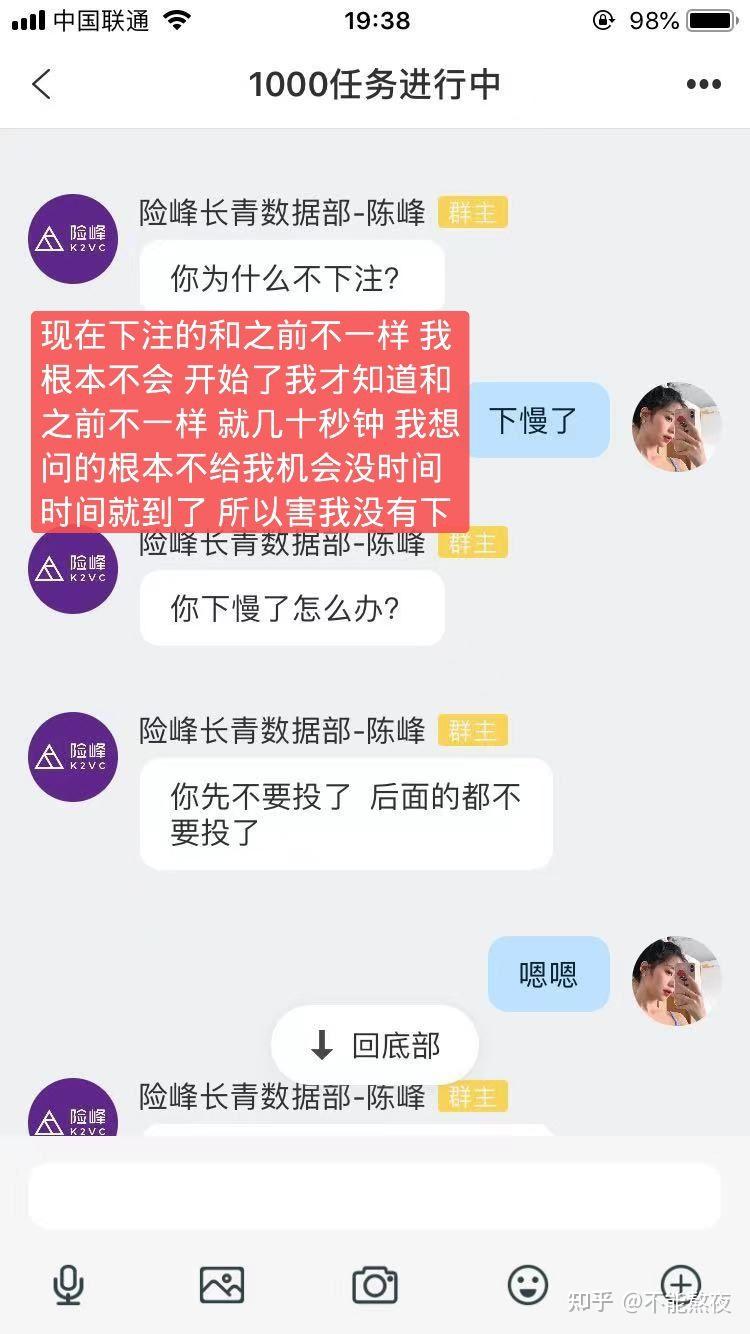The height and width of the screenshot is (1334, 750).
Task: Open 陈峰's avatar above 你为什么不下注
Action: (73, 239)
